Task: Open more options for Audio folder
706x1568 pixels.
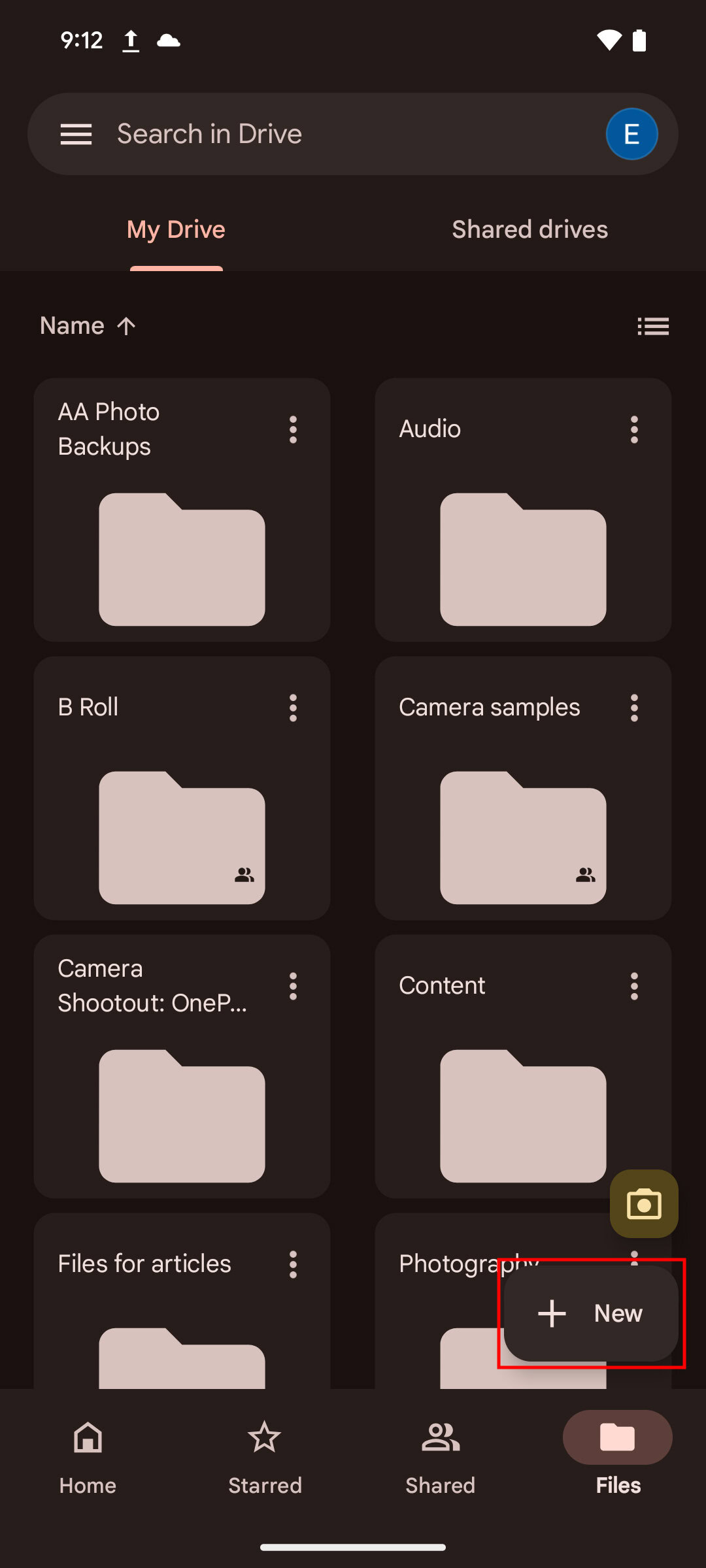Action: pyautogui.click(x=633, y=430)
